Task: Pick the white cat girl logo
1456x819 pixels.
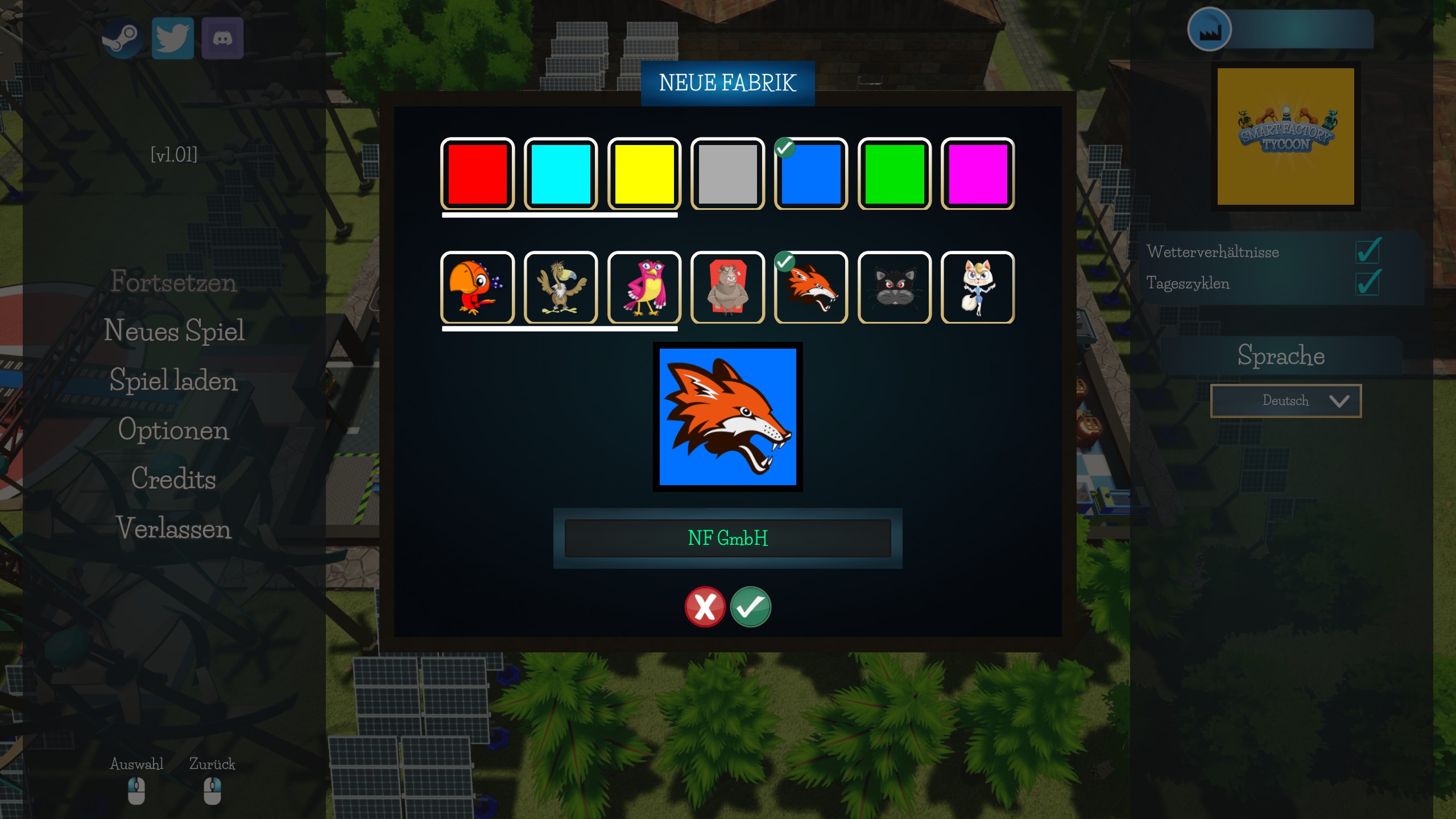Action: point(978,288)
